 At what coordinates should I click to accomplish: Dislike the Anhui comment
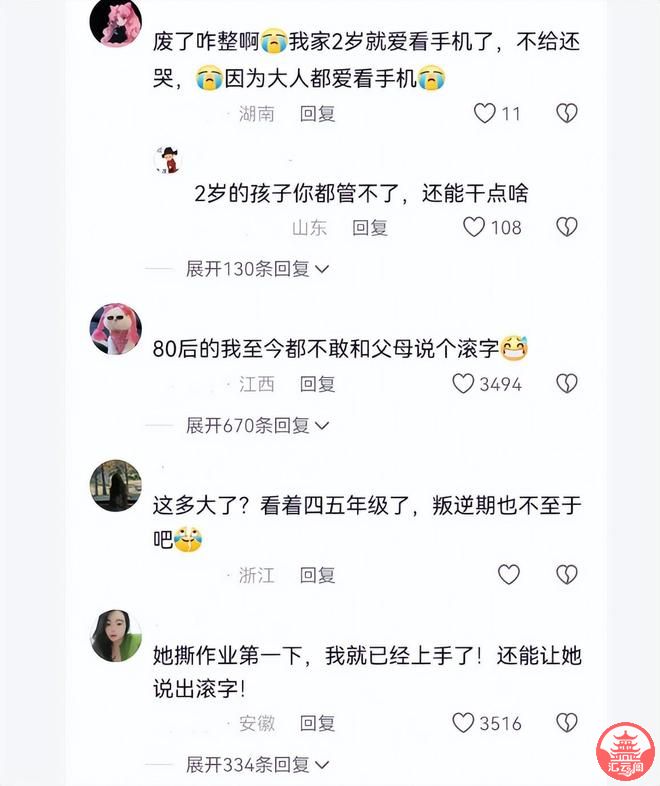pos(567,722)
